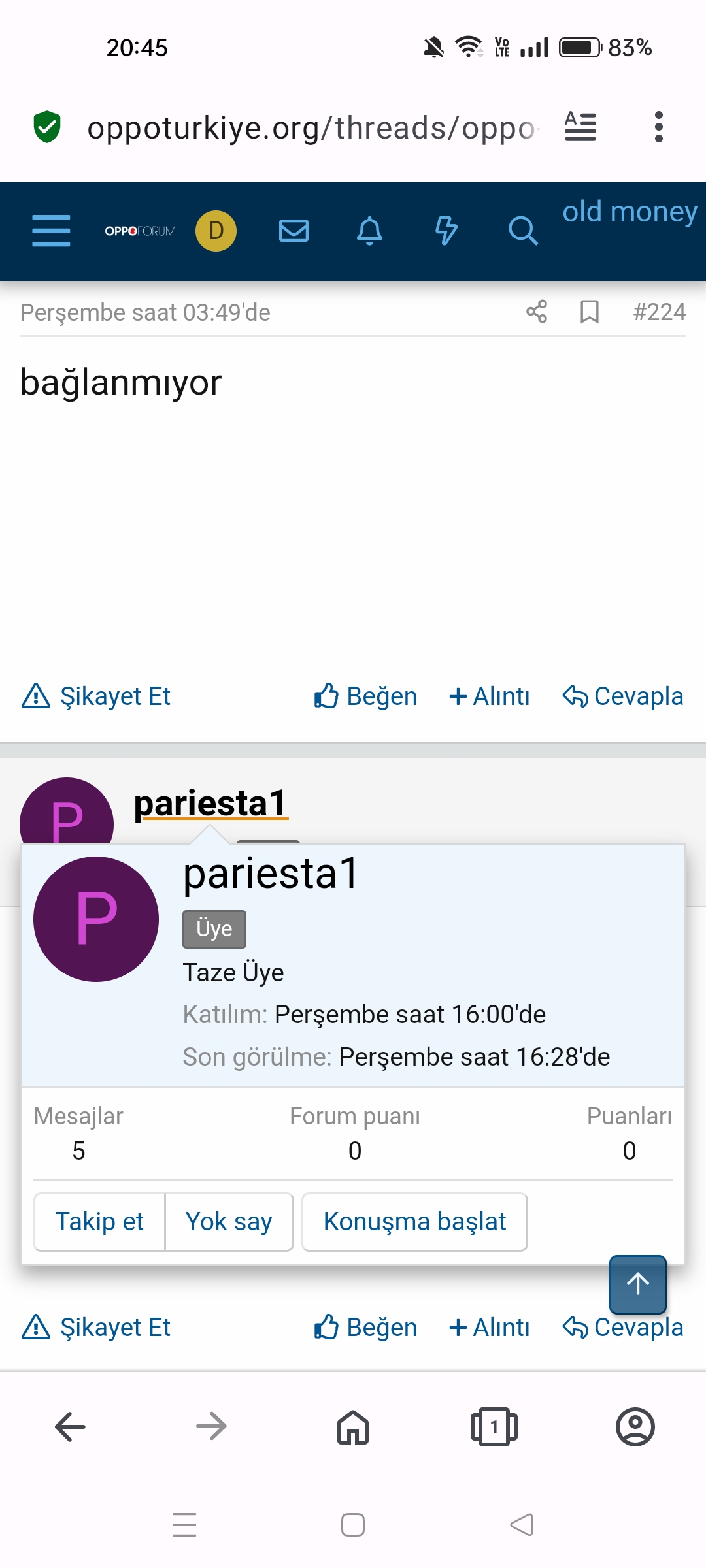
Task: Open the user account avatar D
Action: coord(216,231)
